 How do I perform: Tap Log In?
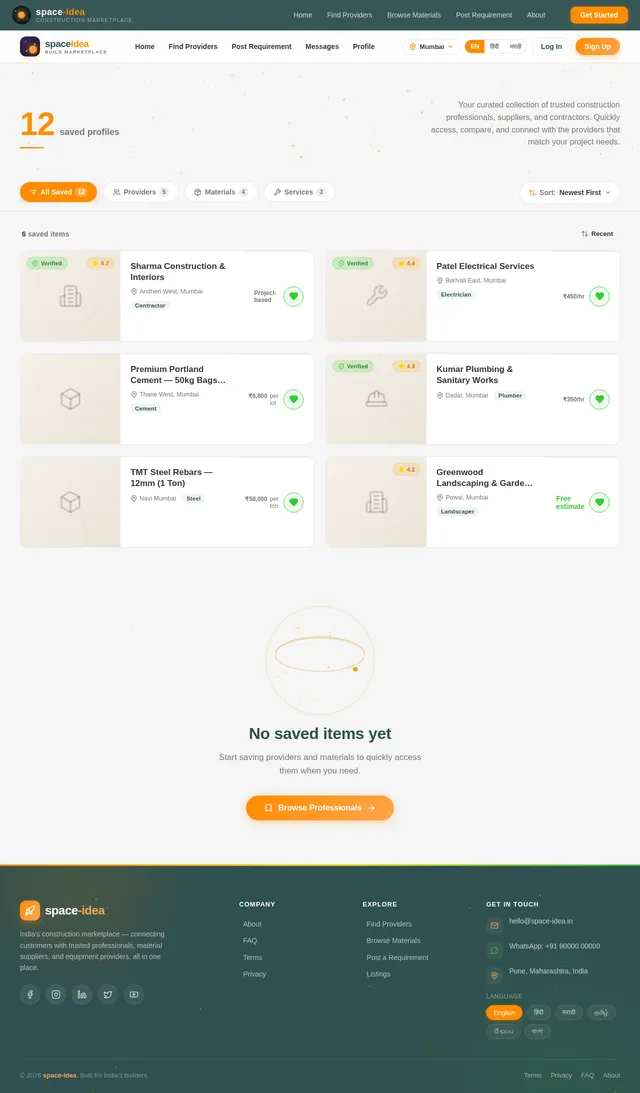pyautogui.click(x=551, y=47)
